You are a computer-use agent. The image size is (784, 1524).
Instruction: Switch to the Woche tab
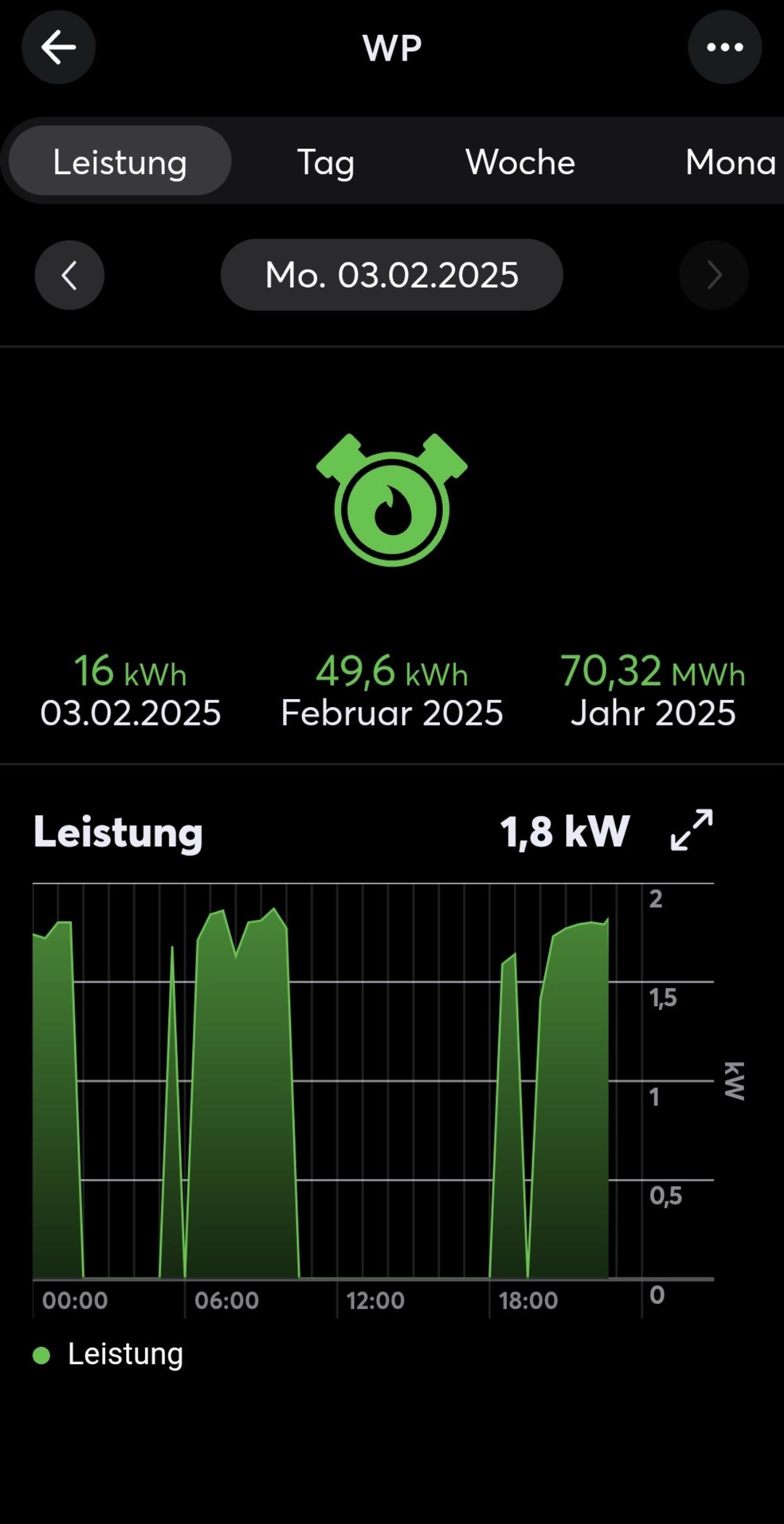point(520,162)
